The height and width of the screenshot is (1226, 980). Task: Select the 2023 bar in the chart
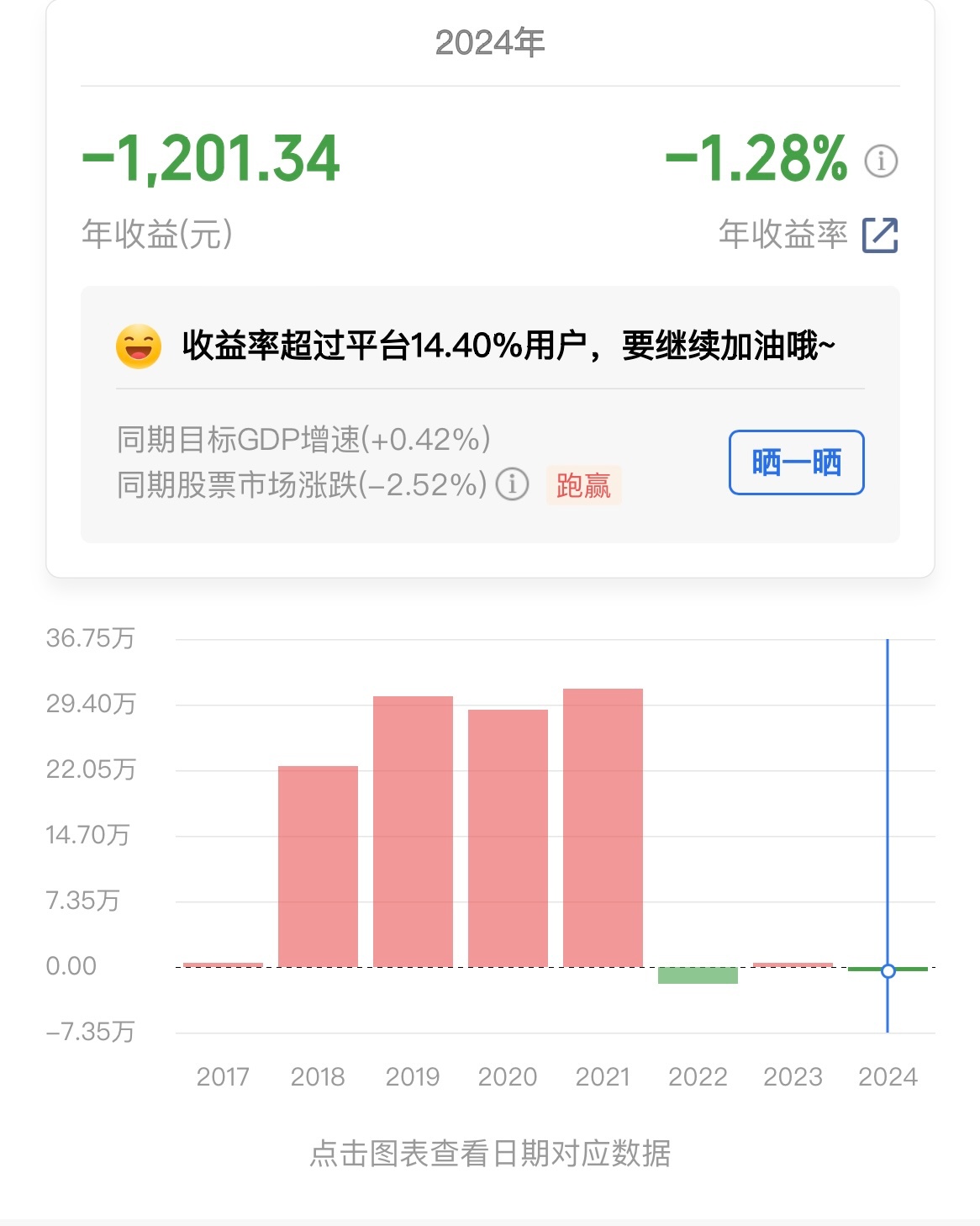point(793,964)
